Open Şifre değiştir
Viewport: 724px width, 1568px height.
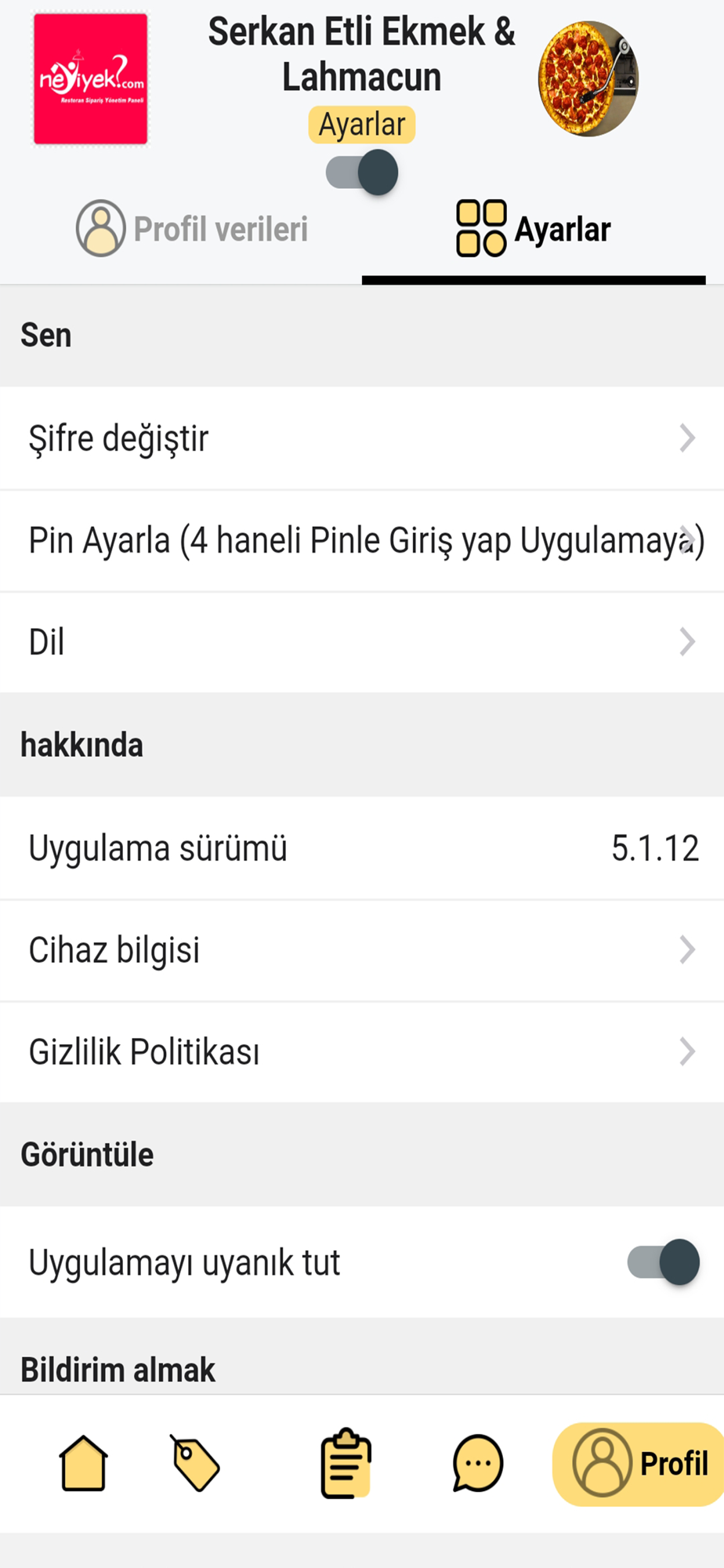coord(362,438)
